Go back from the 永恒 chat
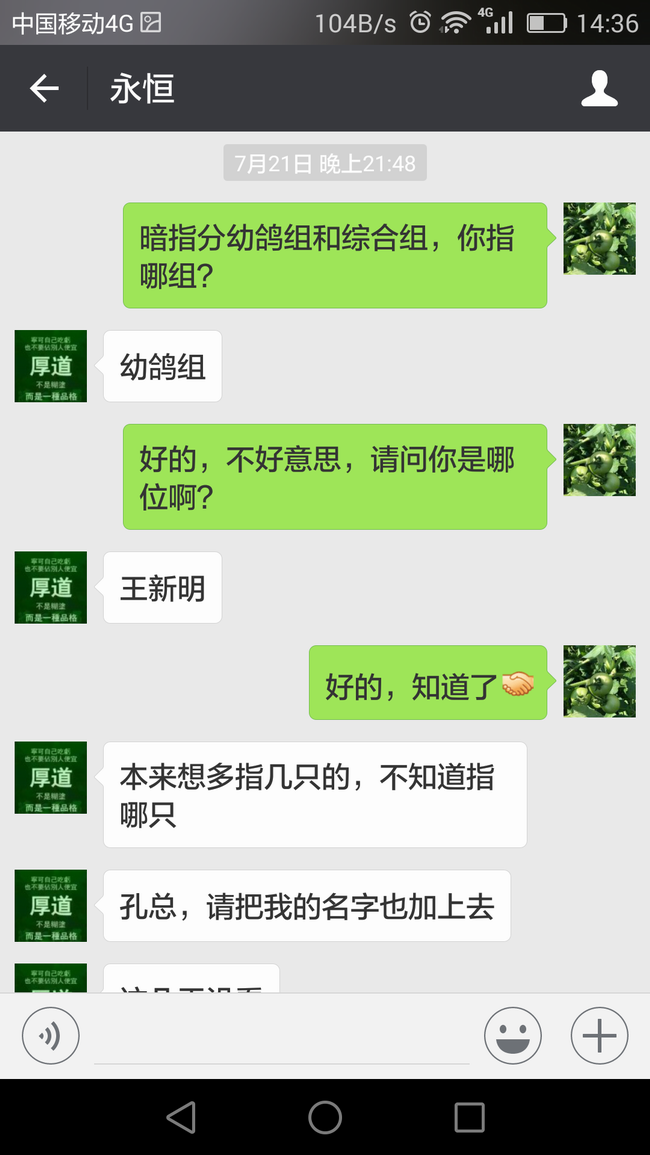650x1155 pixels. 44,89
